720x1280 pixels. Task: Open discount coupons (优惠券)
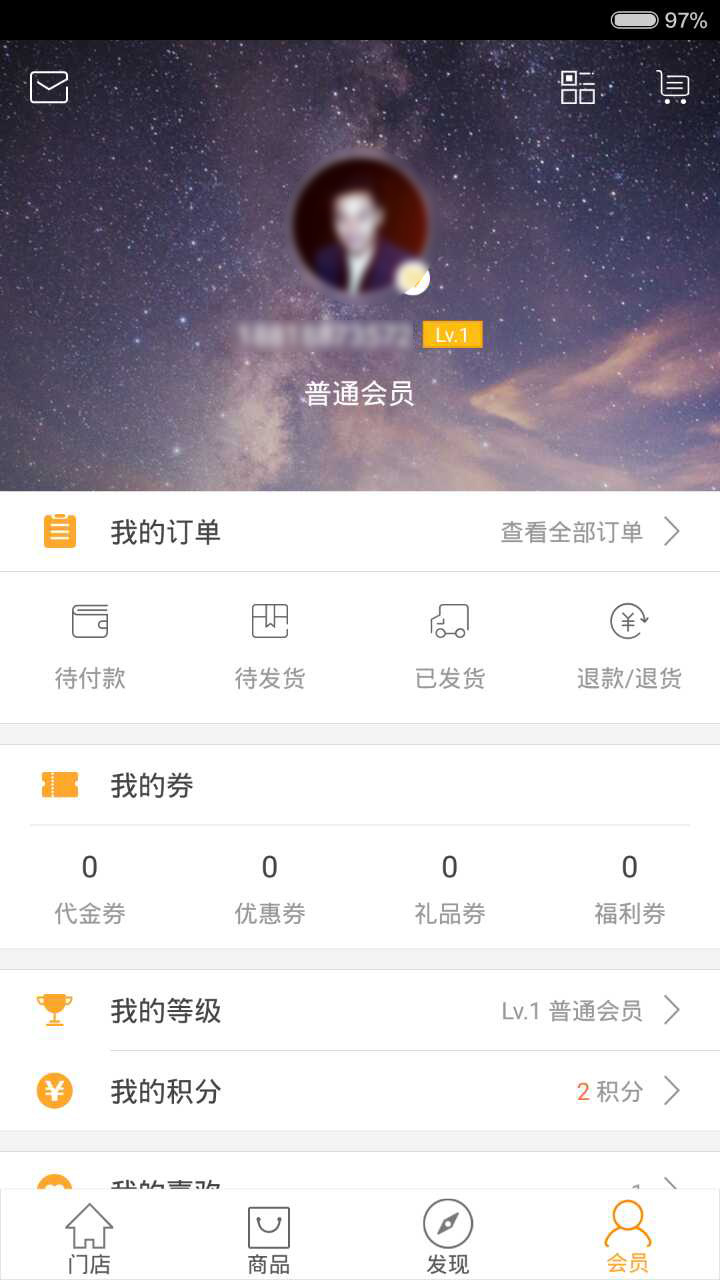[x=270, y=887]
